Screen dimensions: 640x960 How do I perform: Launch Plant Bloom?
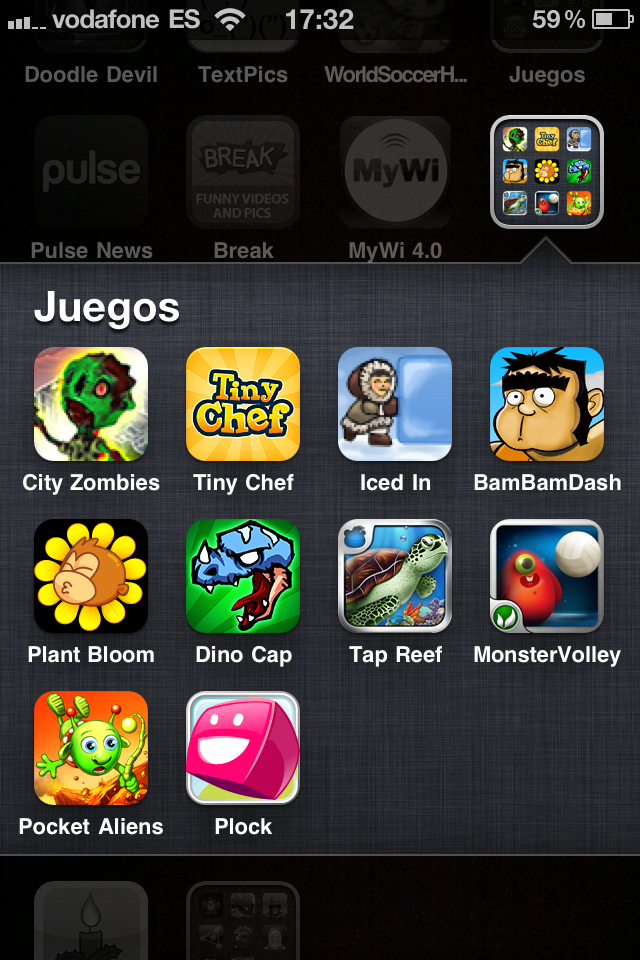click(91, 576)
